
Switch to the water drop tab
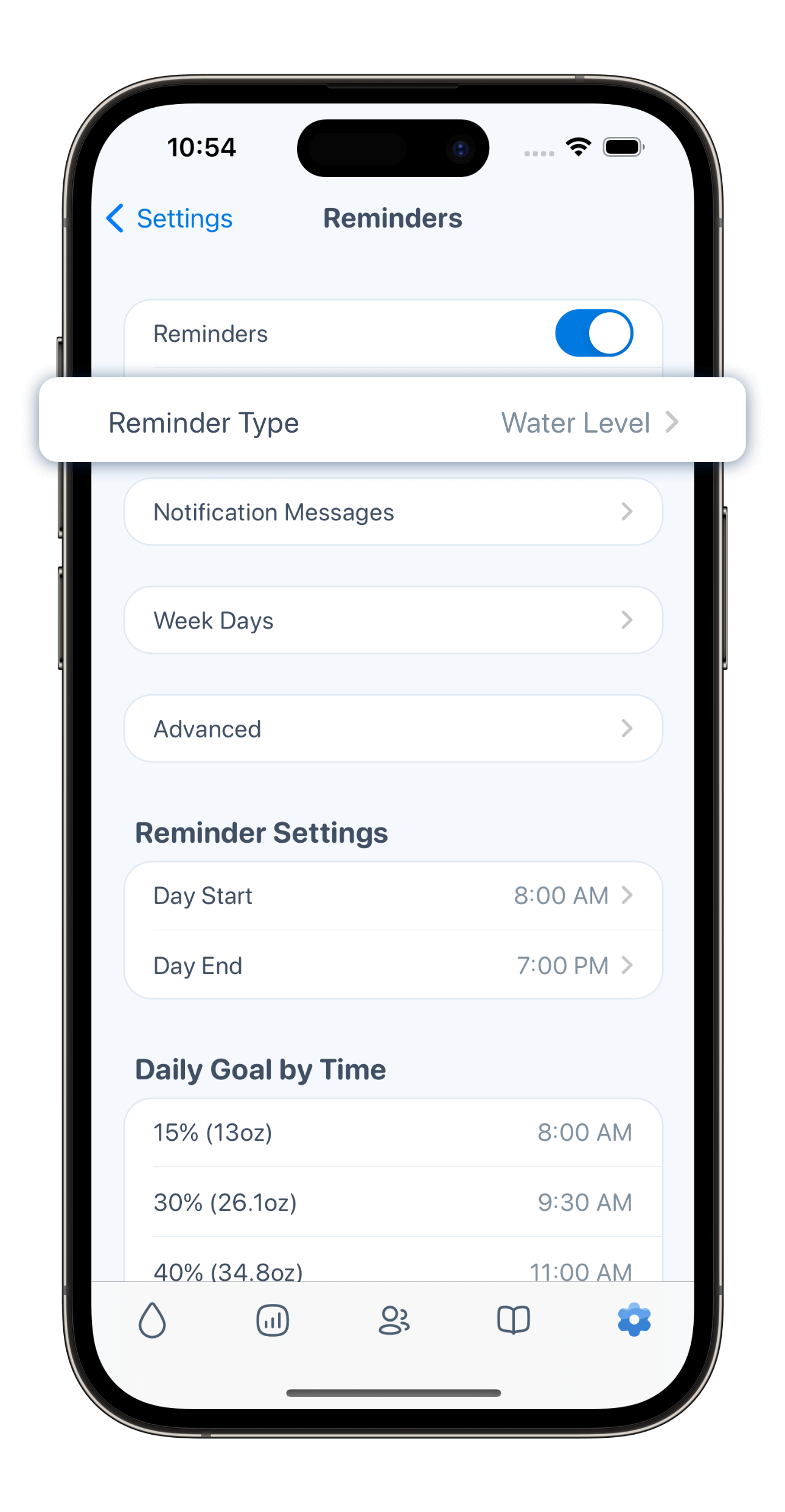(x=152, y=1320)
